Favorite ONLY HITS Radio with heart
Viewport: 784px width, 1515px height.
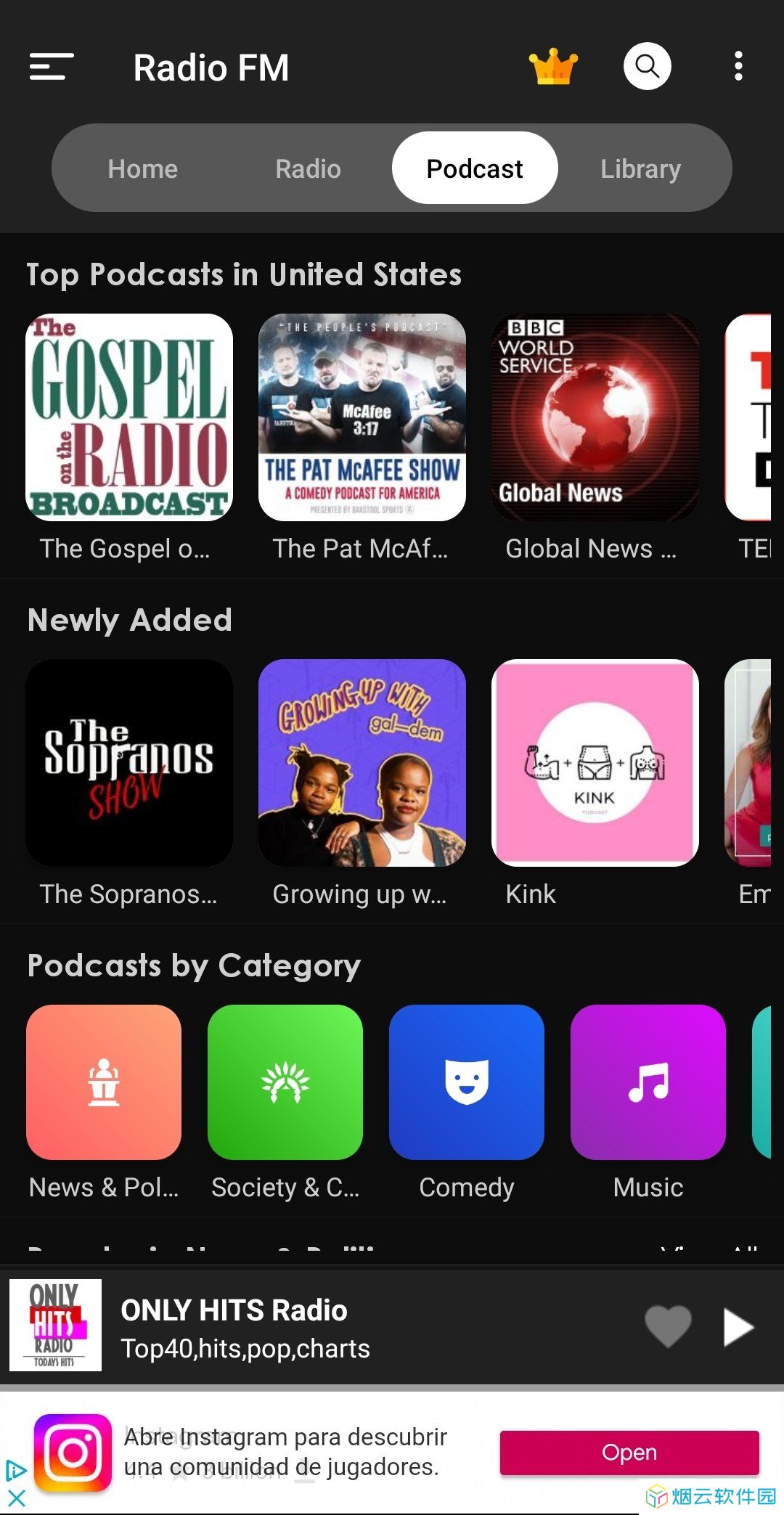pyautogui.click(x=668, y=1326)
